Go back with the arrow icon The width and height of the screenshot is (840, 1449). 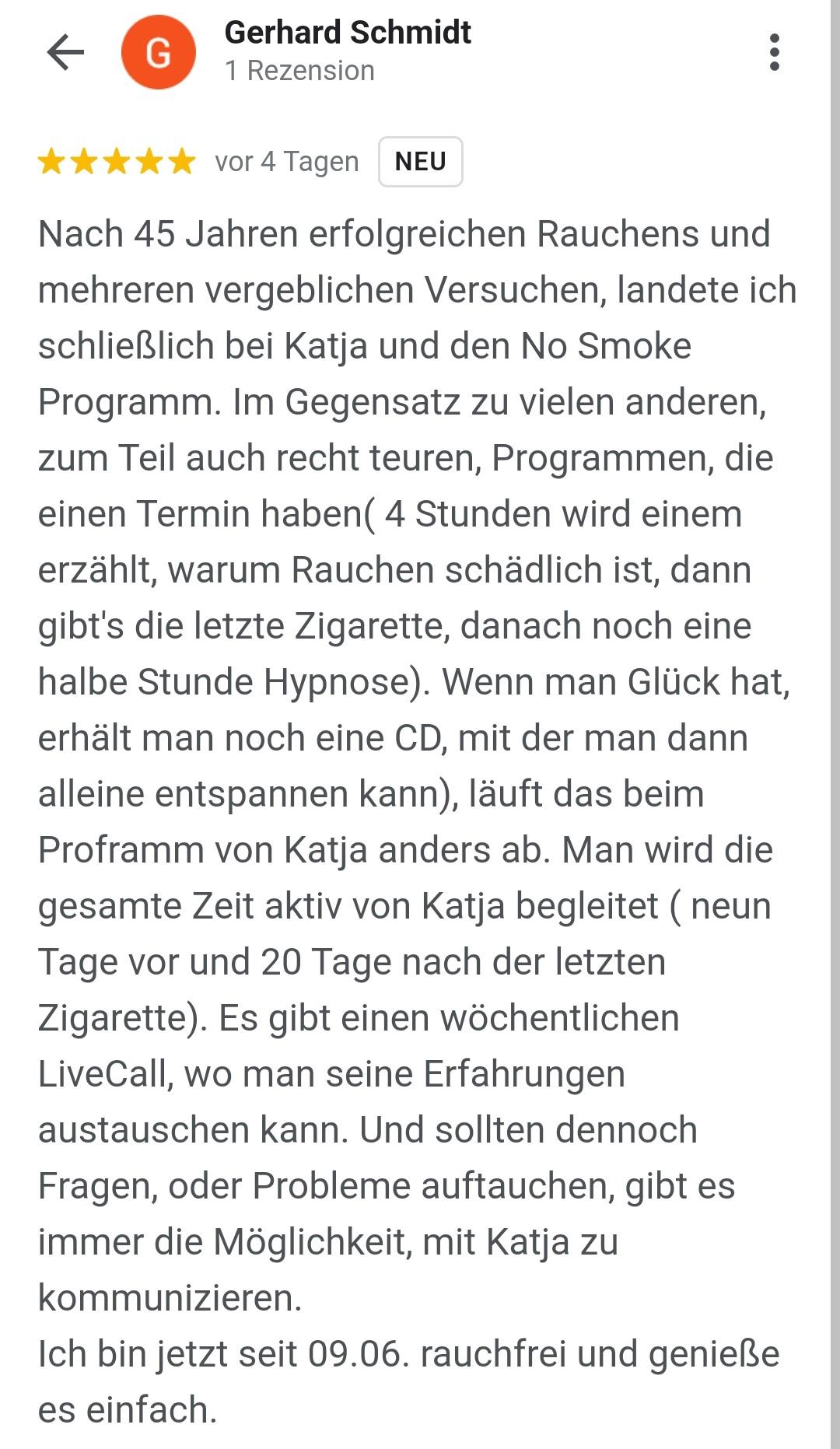(65, 52)
